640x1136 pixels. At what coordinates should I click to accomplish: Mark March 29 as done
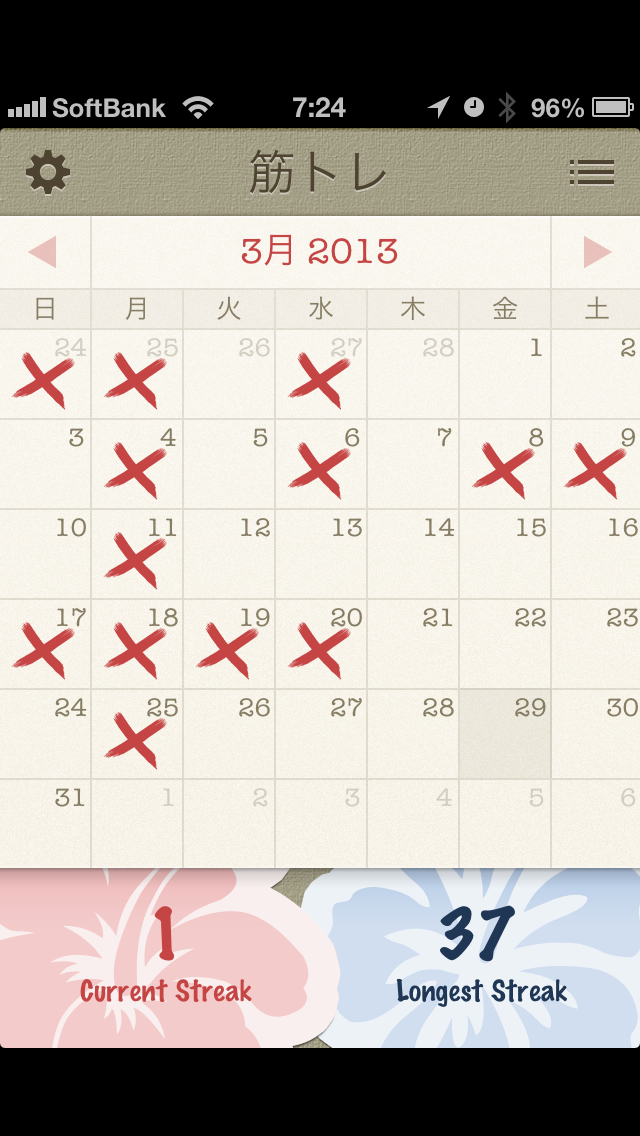coord(505,734)
